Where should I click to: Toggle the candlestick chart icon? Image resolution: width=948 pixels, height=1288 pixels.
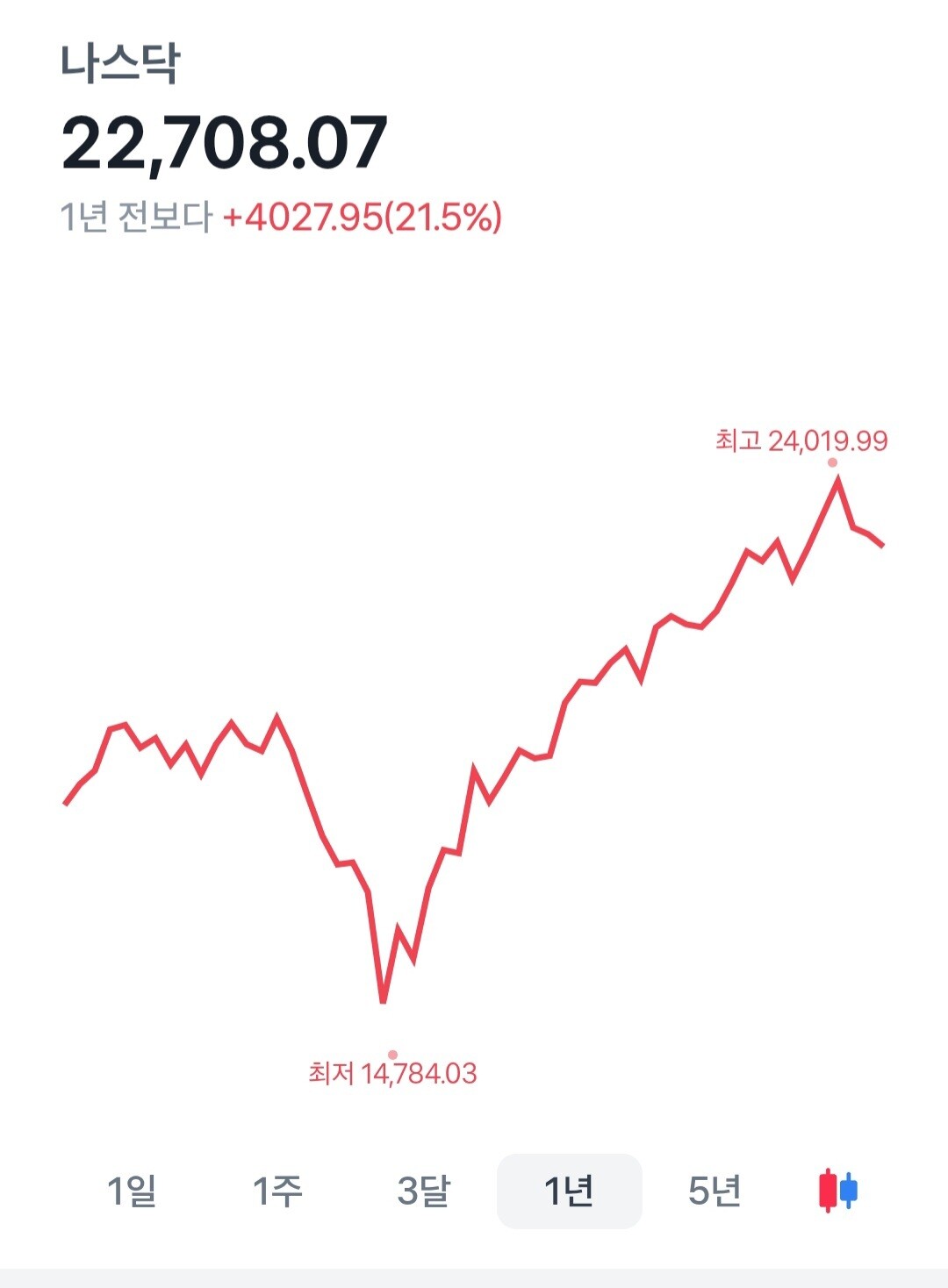click(x=838, y=1191)
